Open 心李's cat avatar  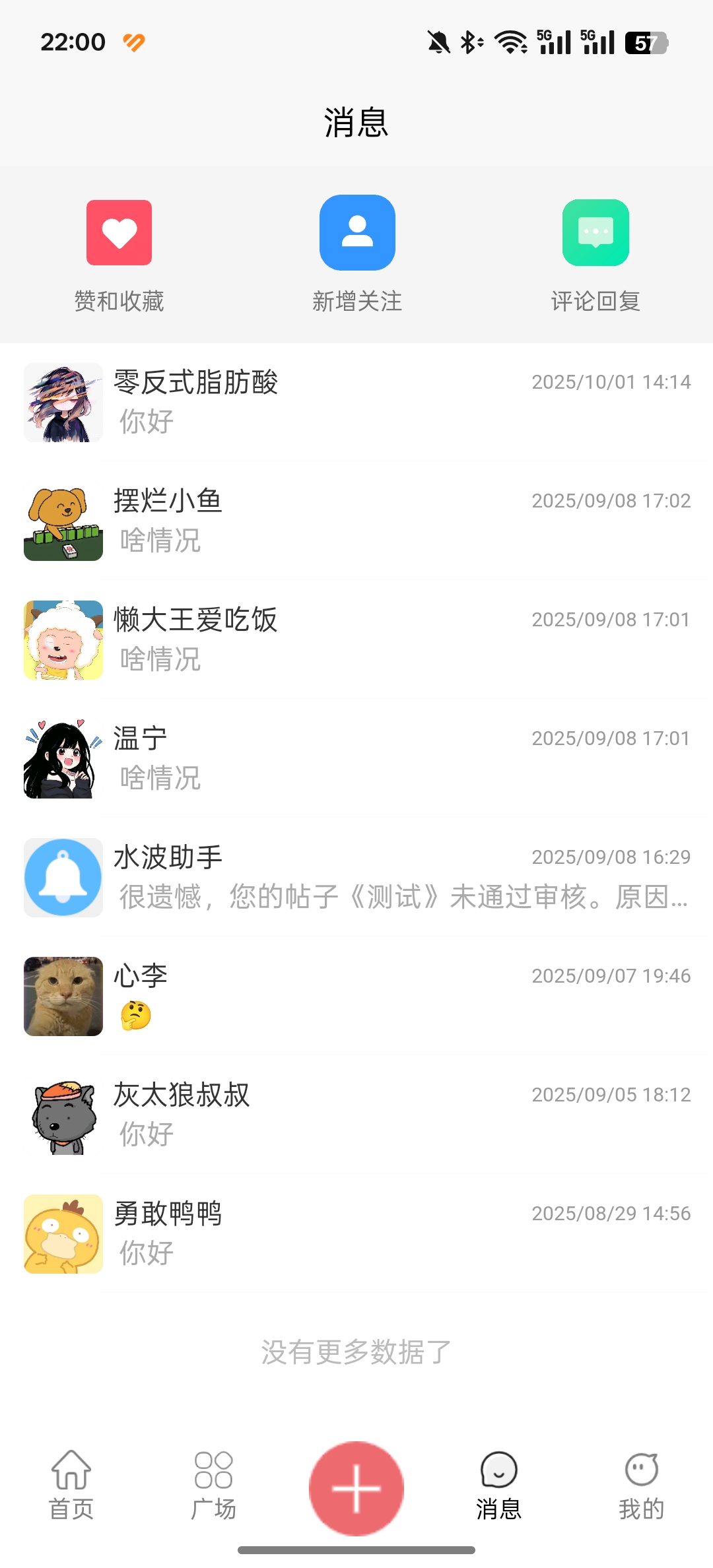coord(63,996)
